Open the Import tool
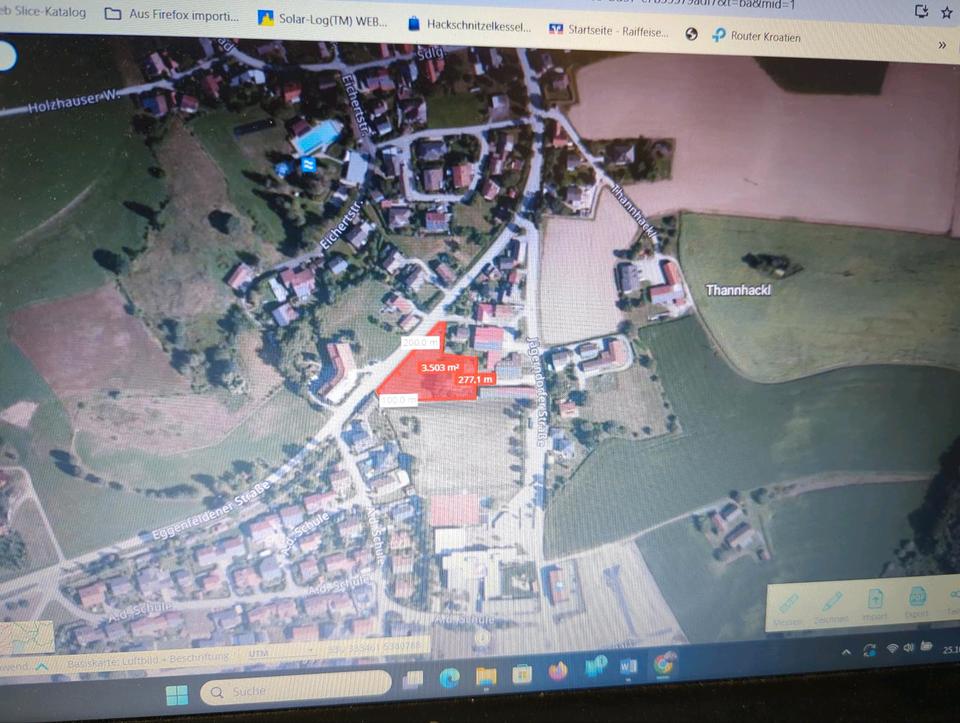Viewport: 960px width, 723px height. click(875, 605)
